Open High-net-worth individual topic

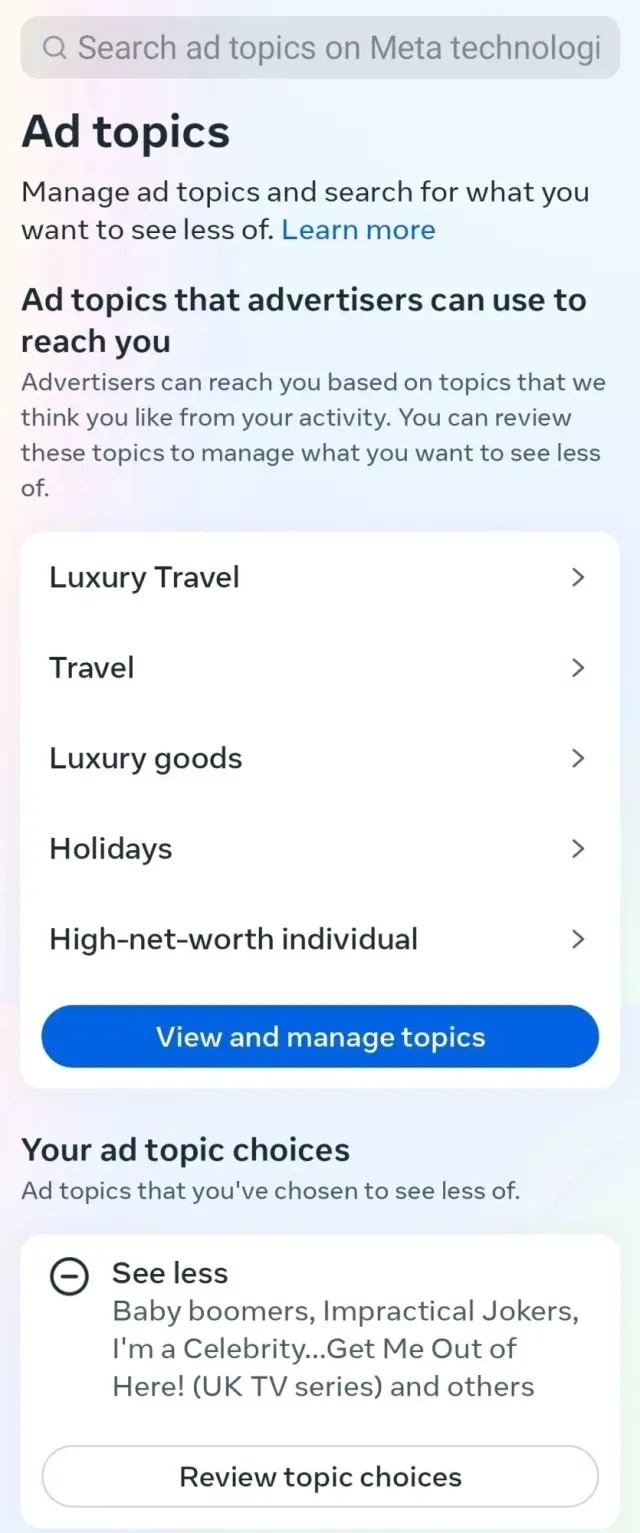point(319,939)
